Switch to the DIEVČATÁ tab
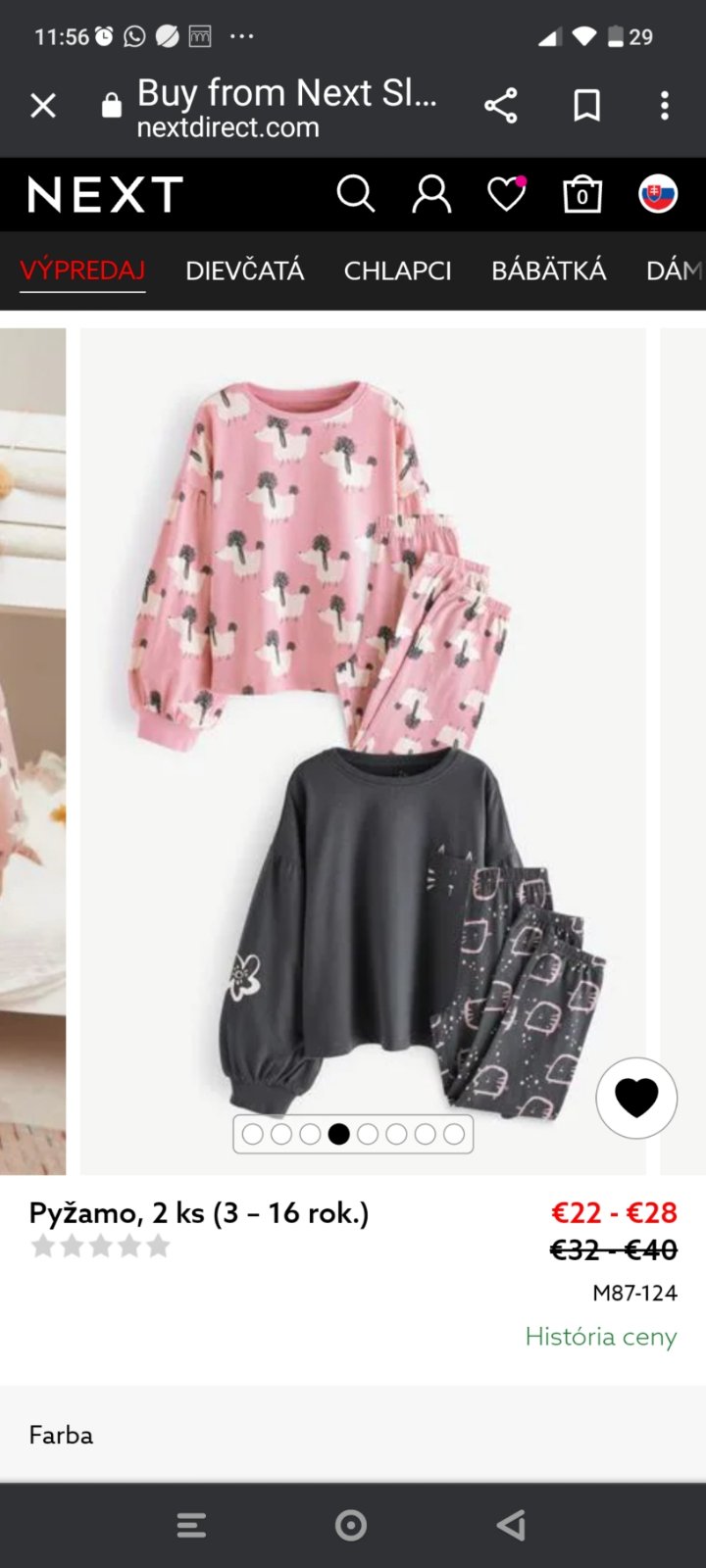 pos(244,270)
